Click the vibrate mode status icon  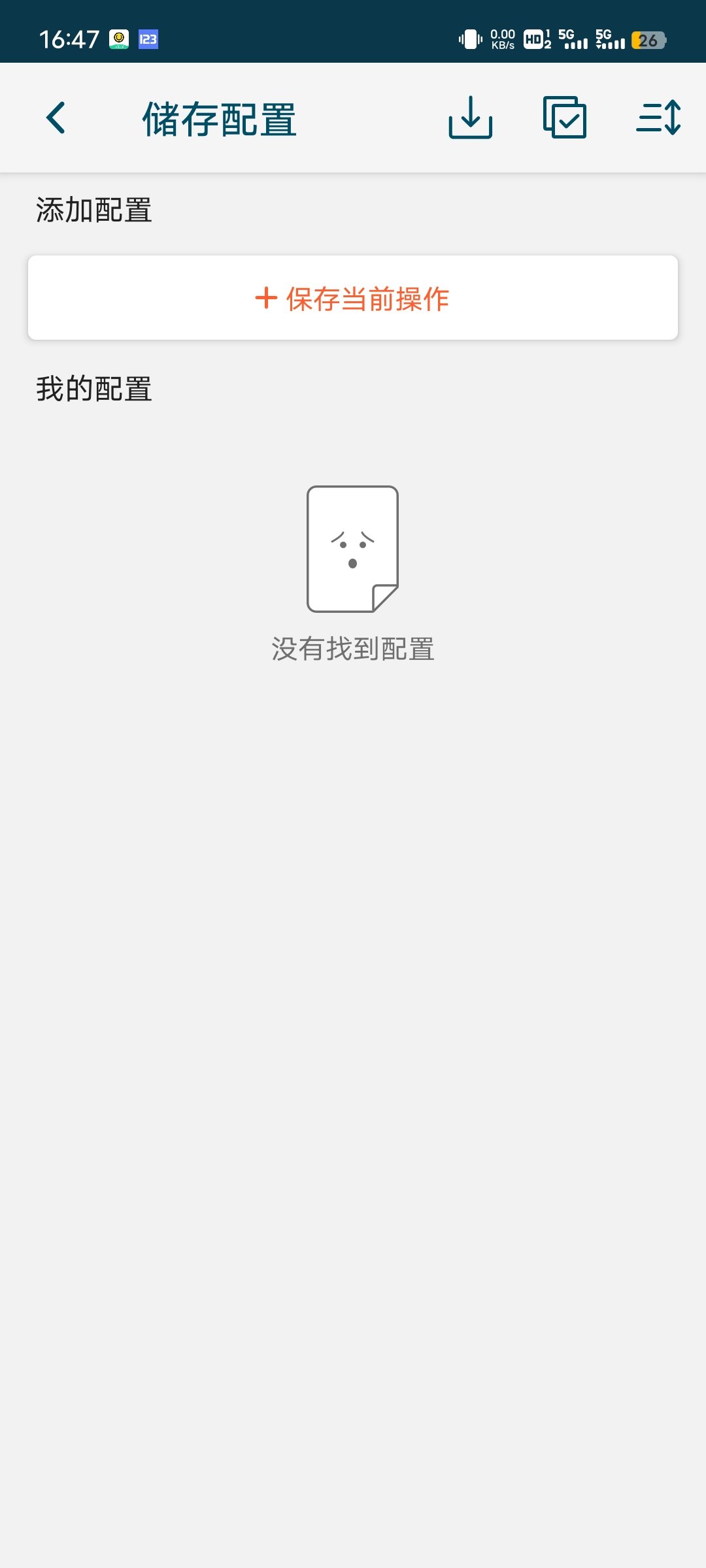point(469,41)
